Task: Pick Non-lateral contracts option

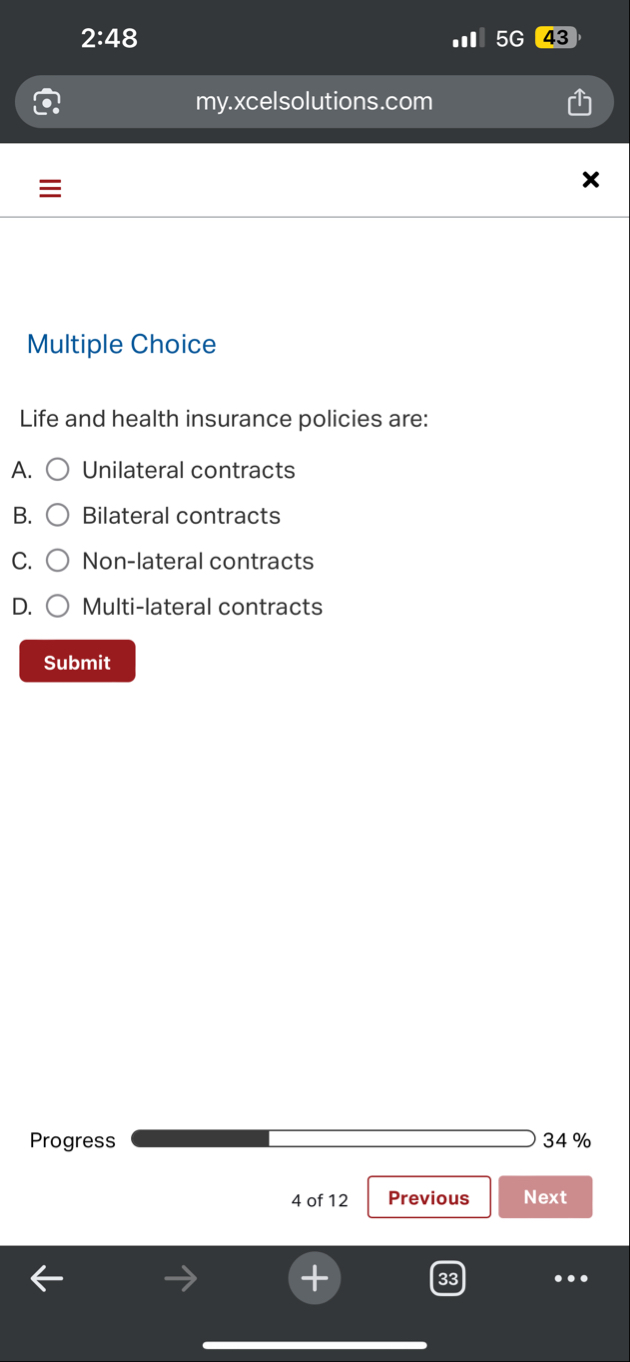Action: [x=58, y=561]
